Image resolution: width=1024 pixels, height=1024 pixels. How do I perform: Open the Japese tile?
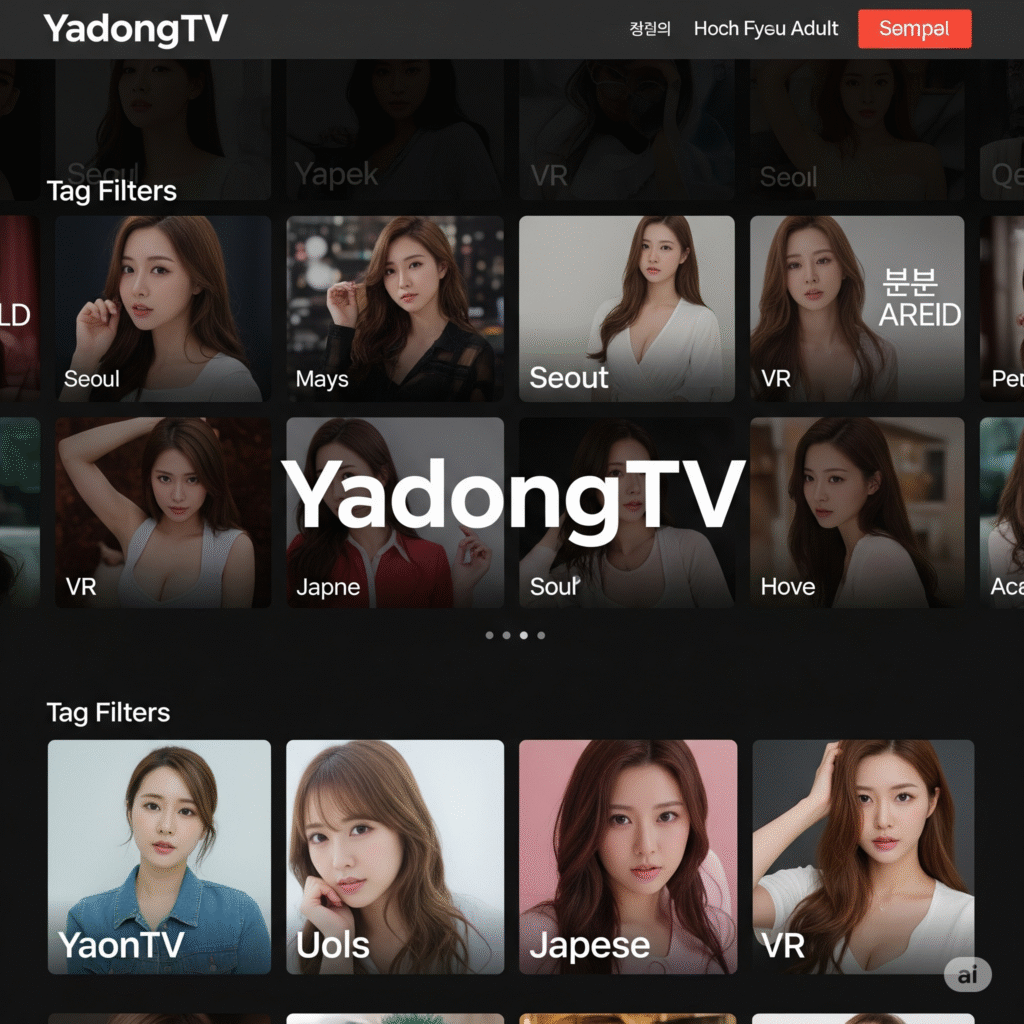[x=627, y=857]
